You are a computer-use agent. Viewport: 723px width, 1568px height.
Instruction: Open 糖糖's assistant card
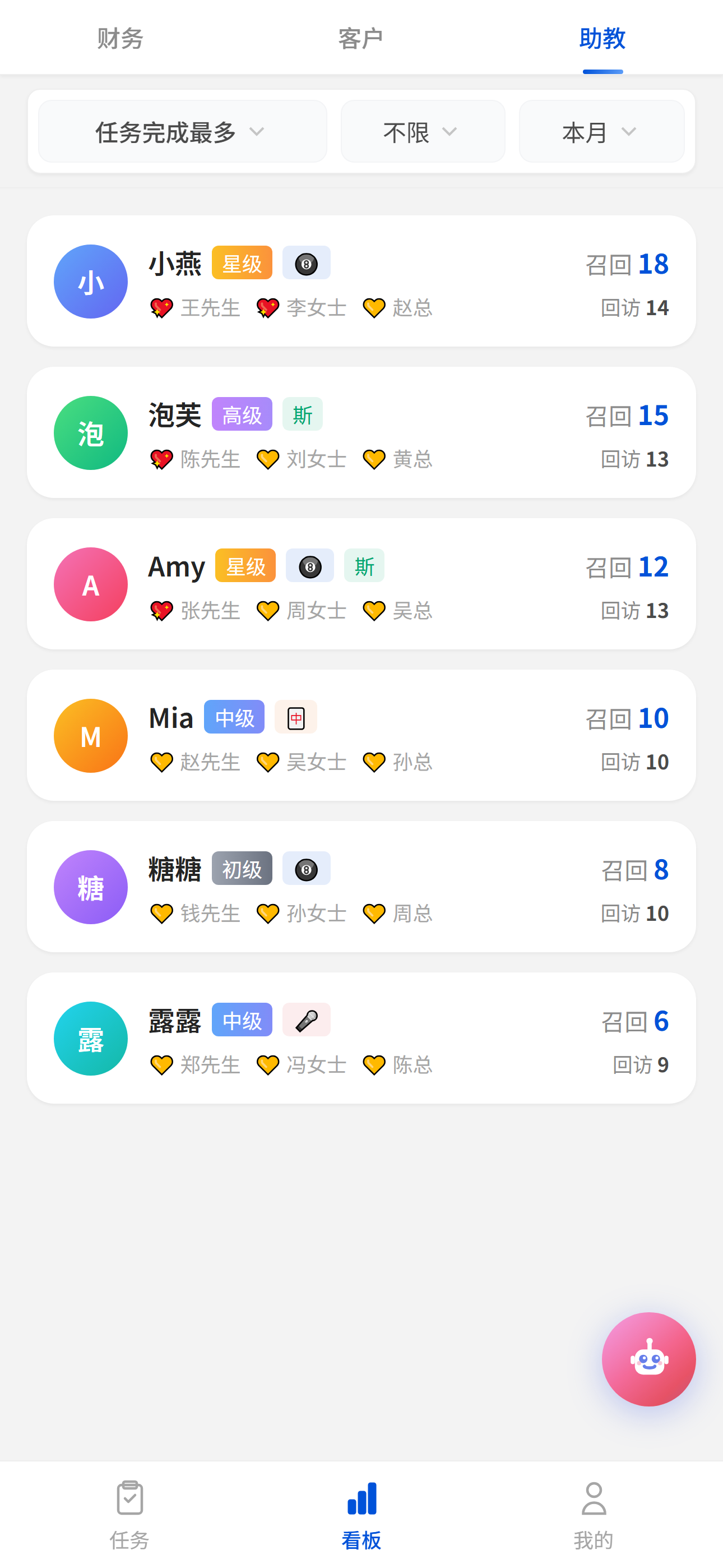click(x=361, y=887)
